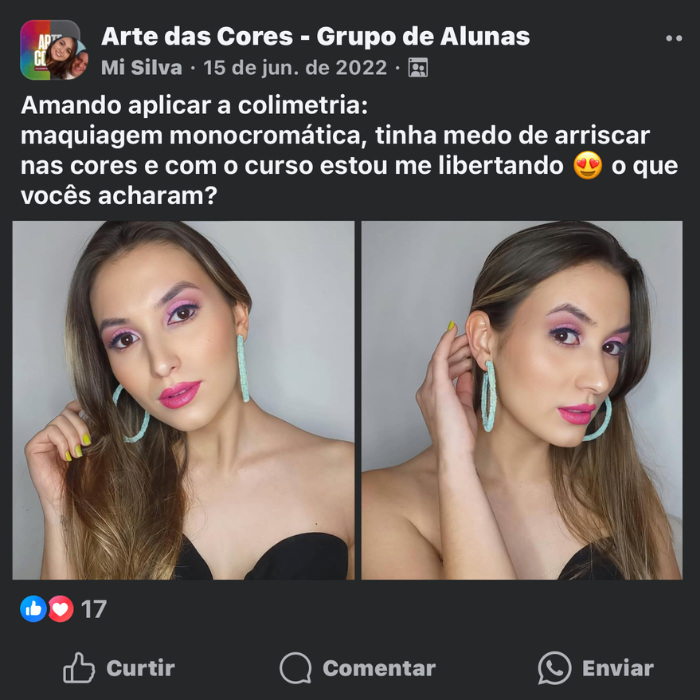Open the Arte das Cores - Grupo de Alunas group
Viewport: 700px width, 700px height.
315,38
